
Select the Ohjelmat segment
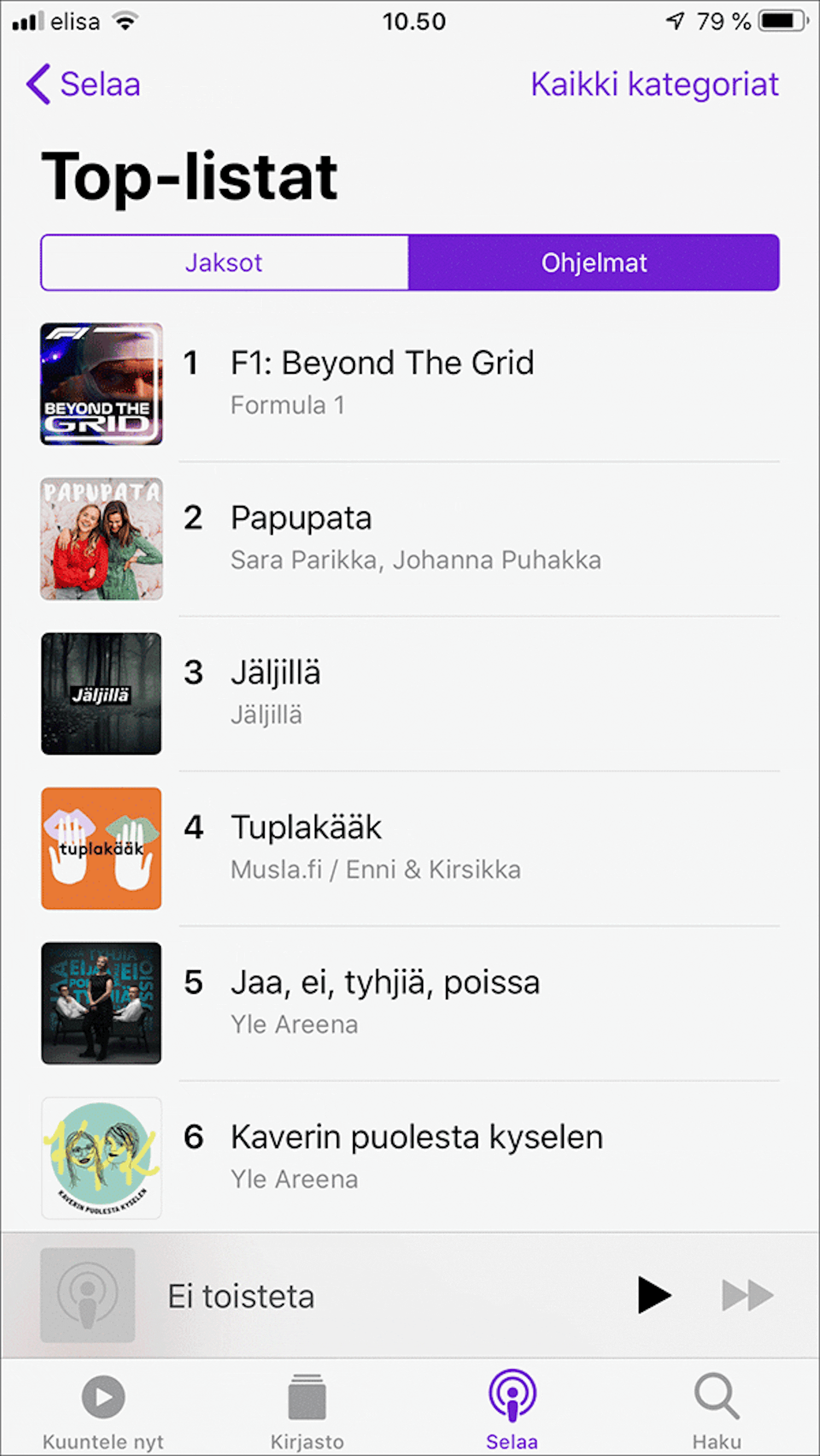pyautogui.click(x=594, y=263)
